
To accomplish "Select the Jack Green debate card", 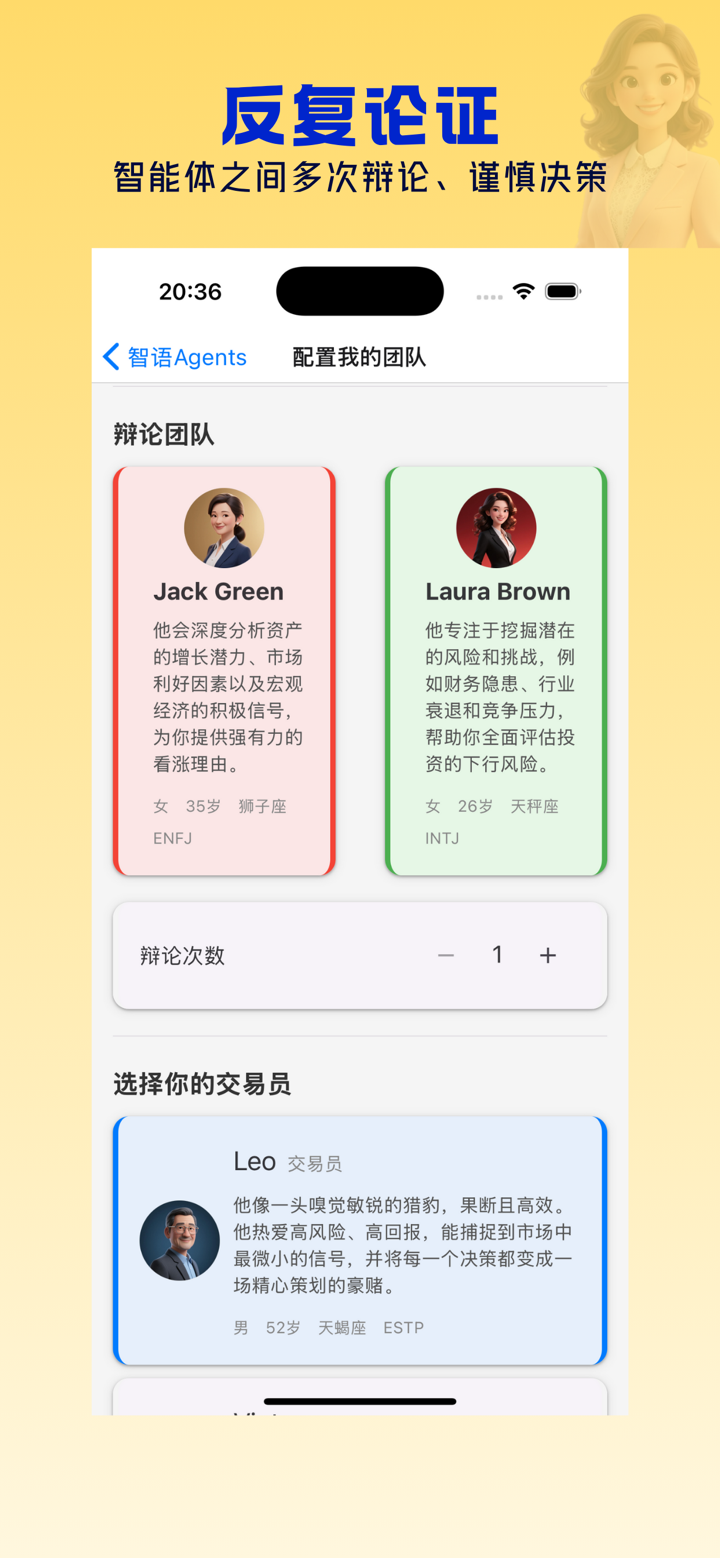I will pyautogui.click(x=224, y=670).
